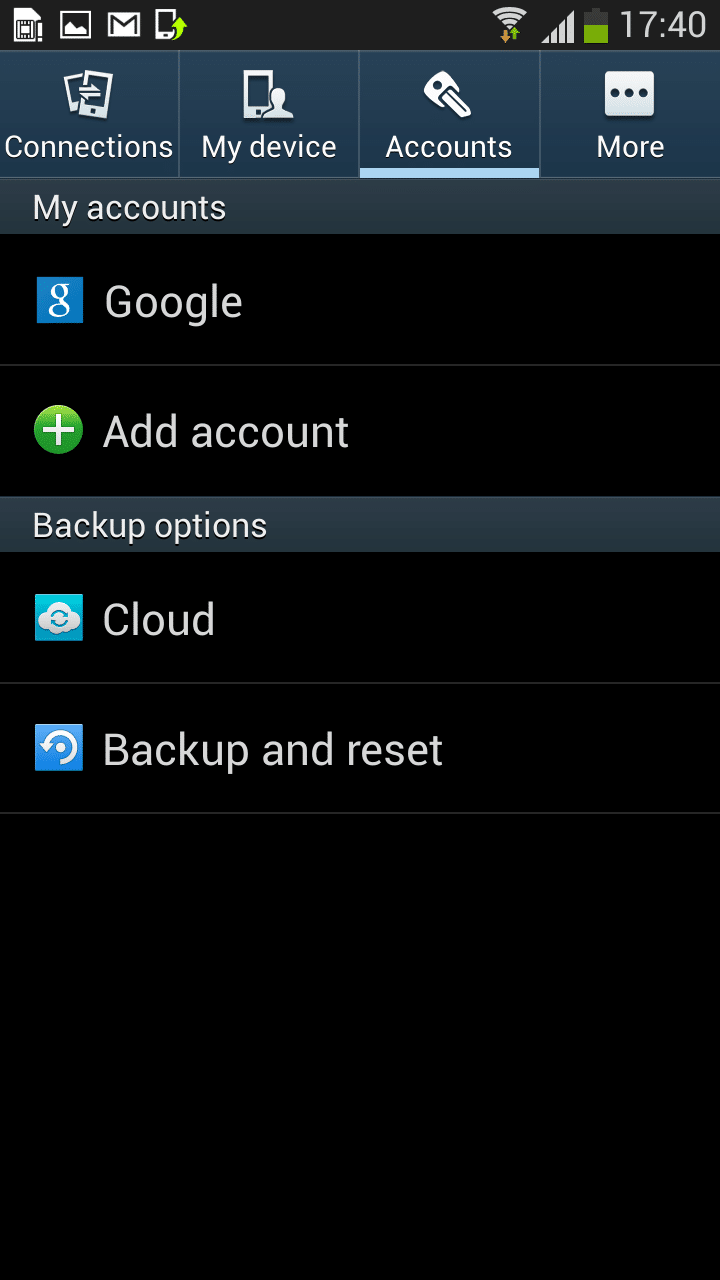Select the Accounts tab
The image size is (720, 1280).
[x=449, y=116]
